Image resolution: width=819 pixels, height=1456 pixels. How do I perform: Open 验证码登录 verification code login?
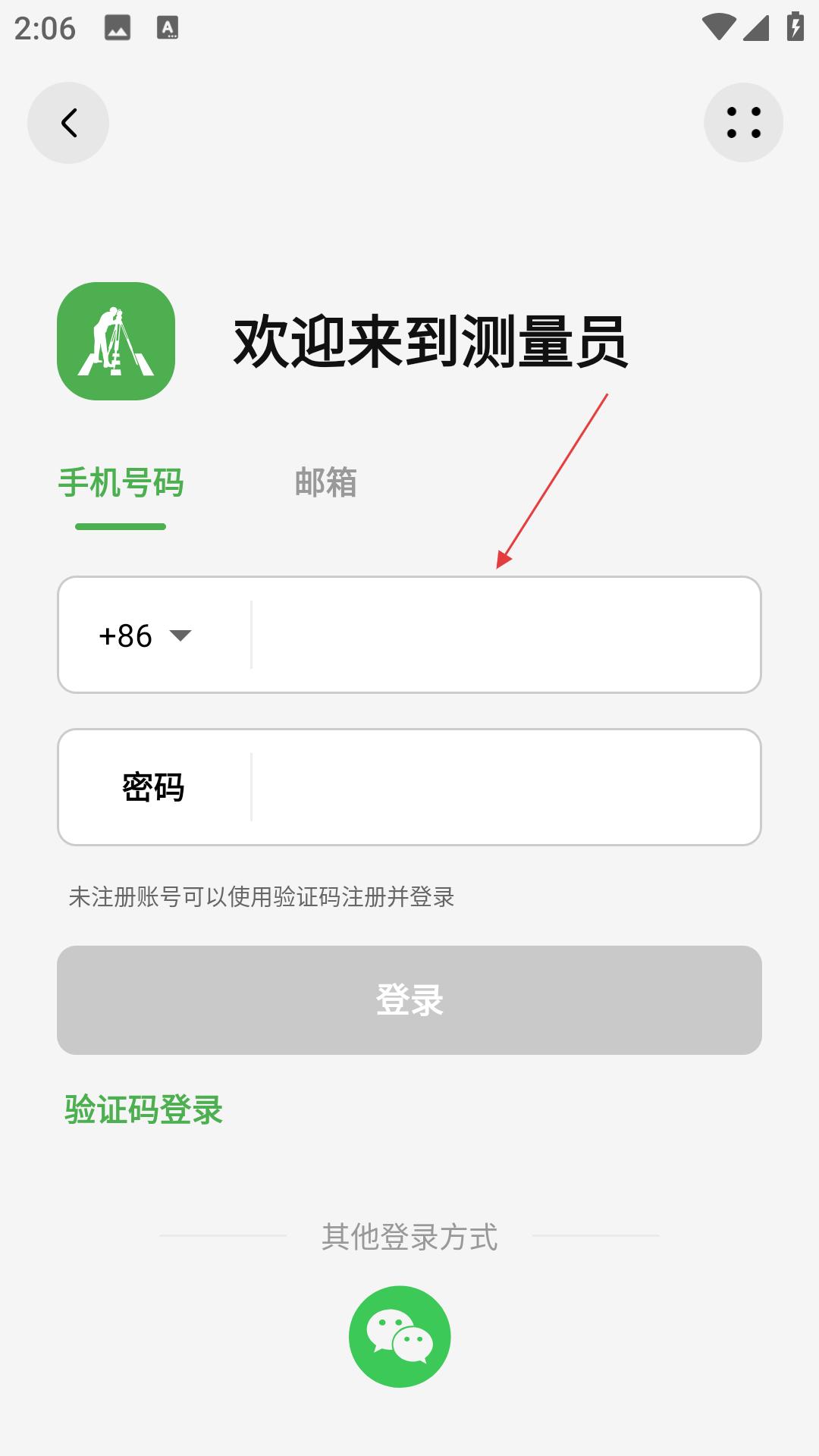143,1110
